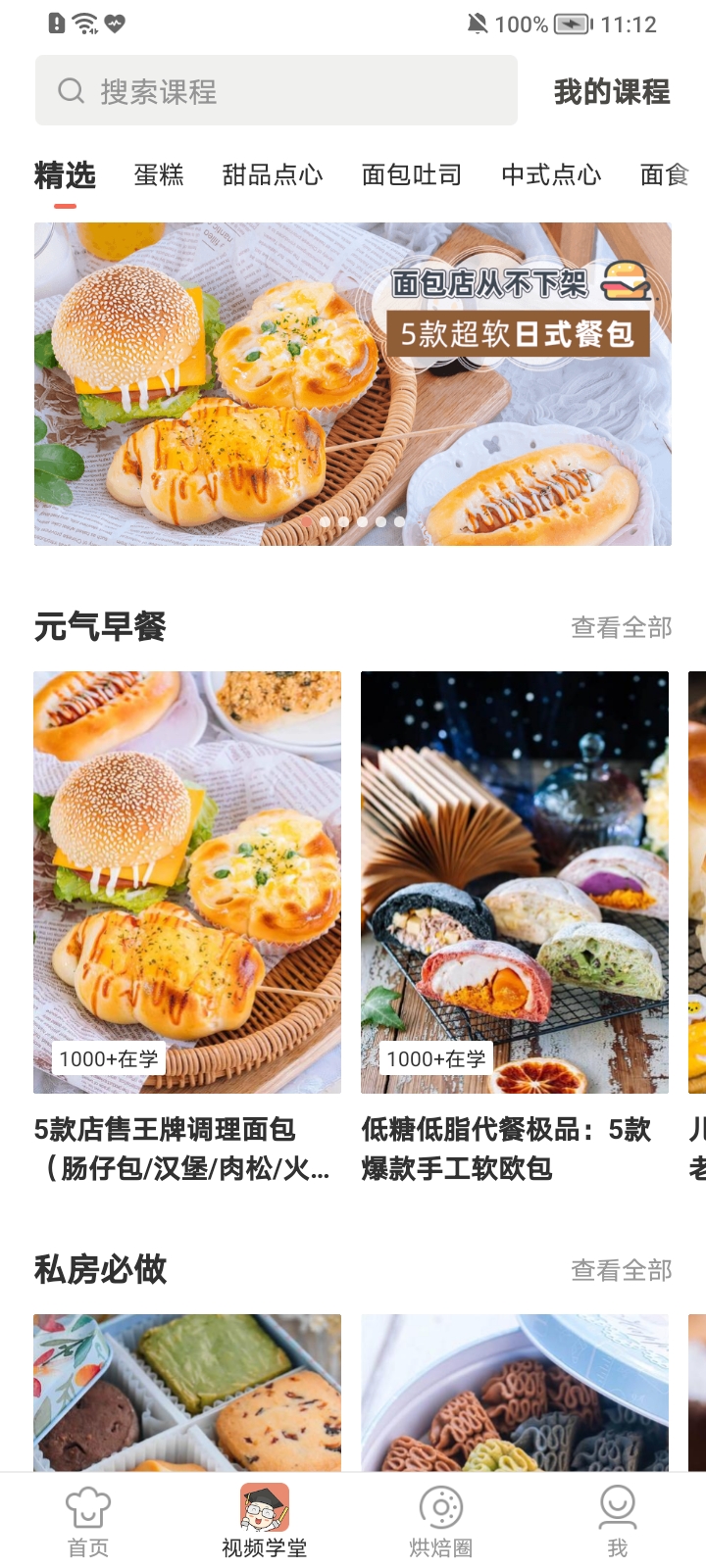Click 查看全部 next to 私房必做
The height and width of the screenshot is (1568, 706).
620,1270
